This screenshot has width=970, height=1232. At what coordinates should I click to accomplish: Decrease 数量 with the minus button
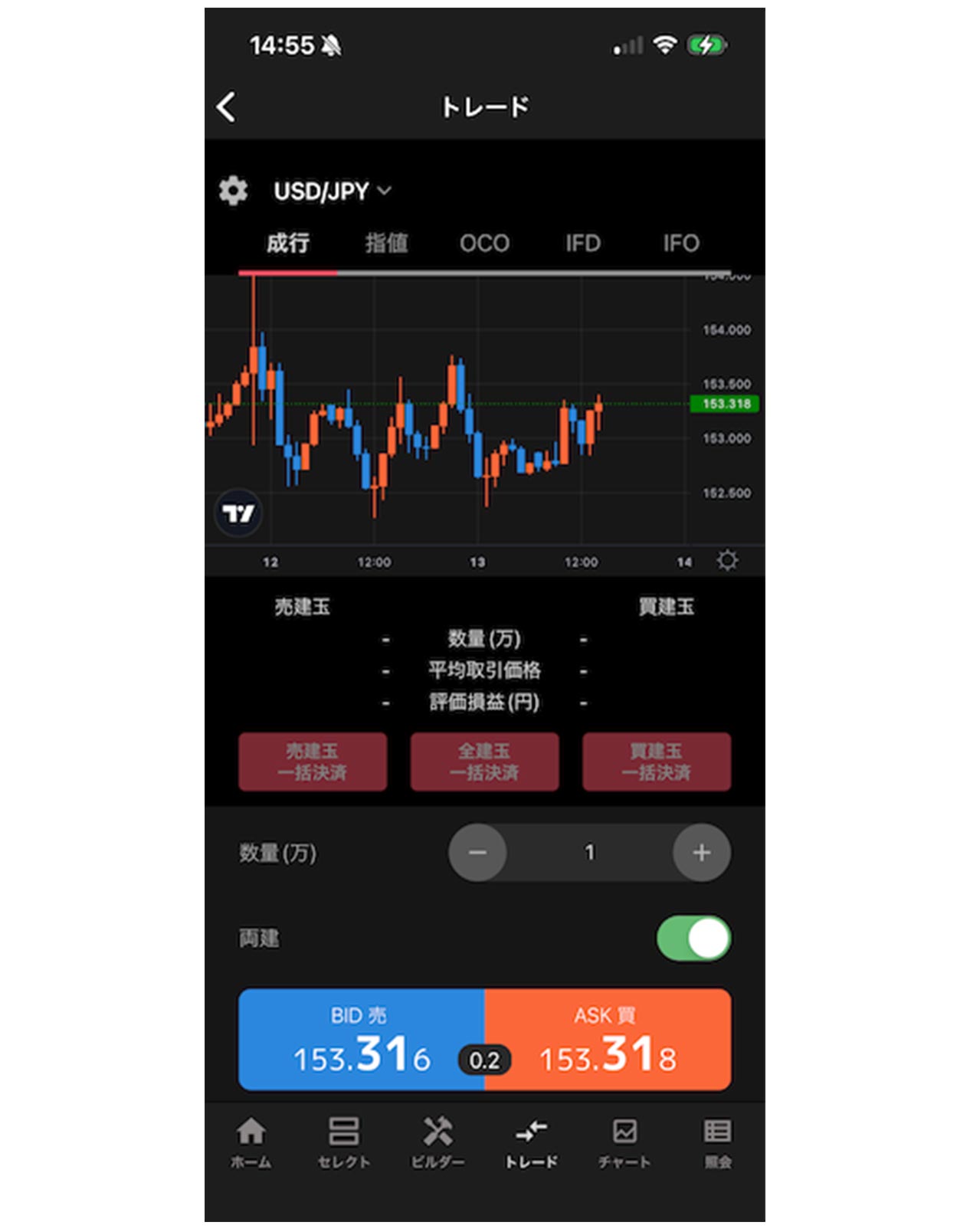tap(477, 853)
